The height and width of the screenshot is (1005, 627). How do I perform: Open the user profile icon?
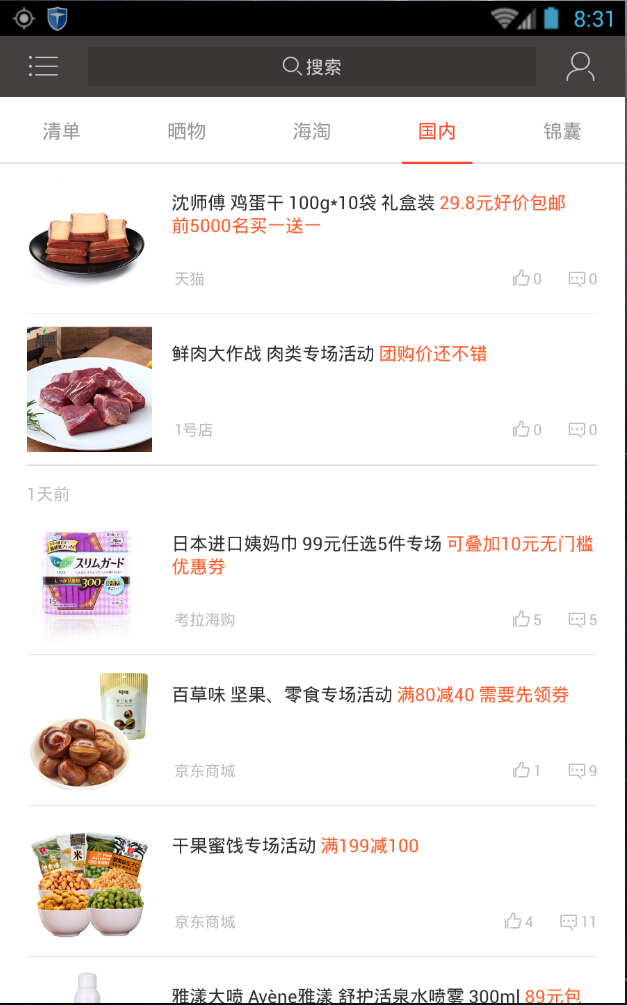pyautogui.click(x=580, y=67)
